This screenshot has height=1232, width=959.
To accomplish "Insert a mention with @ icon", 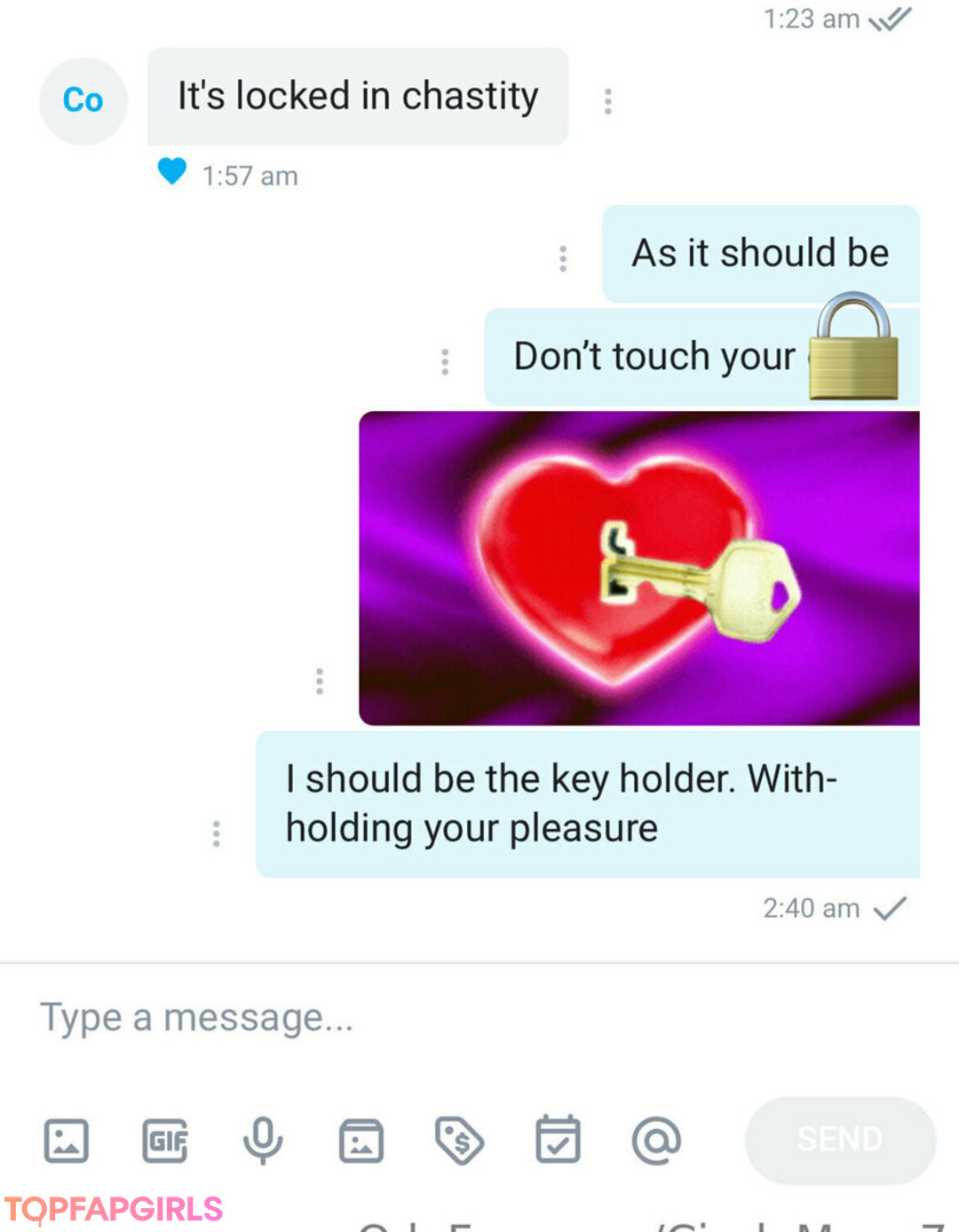I will [x=656, y=1141].
